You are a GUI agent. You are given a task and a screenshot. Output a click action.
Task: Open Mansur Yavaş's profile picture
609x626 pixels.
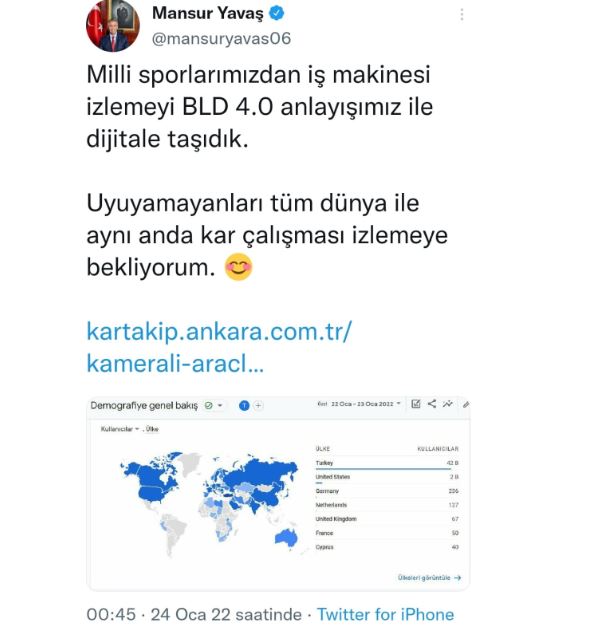(x=111, y=26)
